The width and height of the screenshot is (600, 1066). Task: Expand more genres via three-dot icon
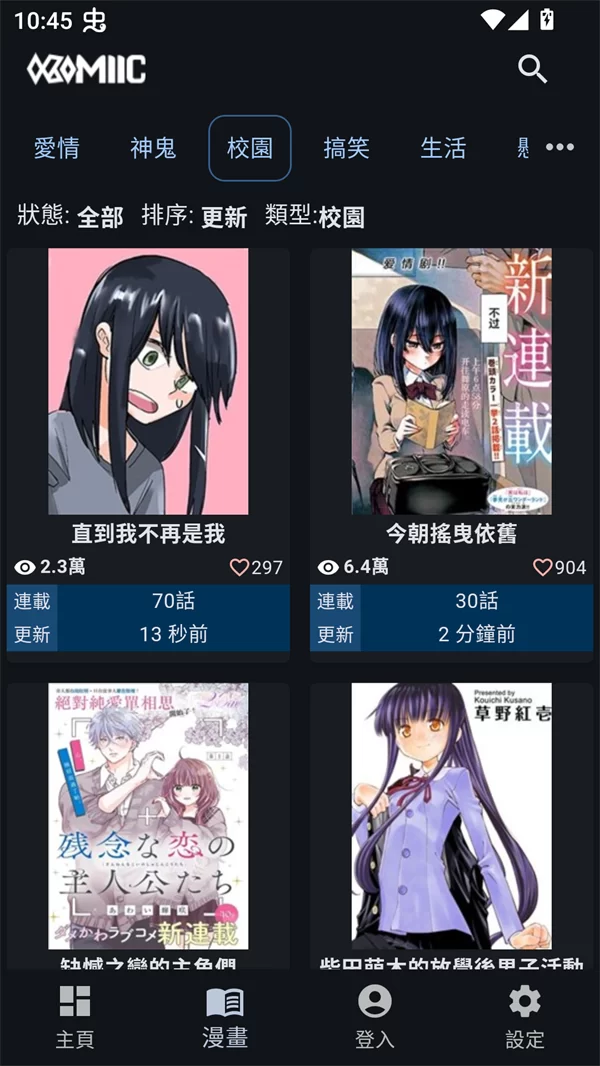pos(560,148)
